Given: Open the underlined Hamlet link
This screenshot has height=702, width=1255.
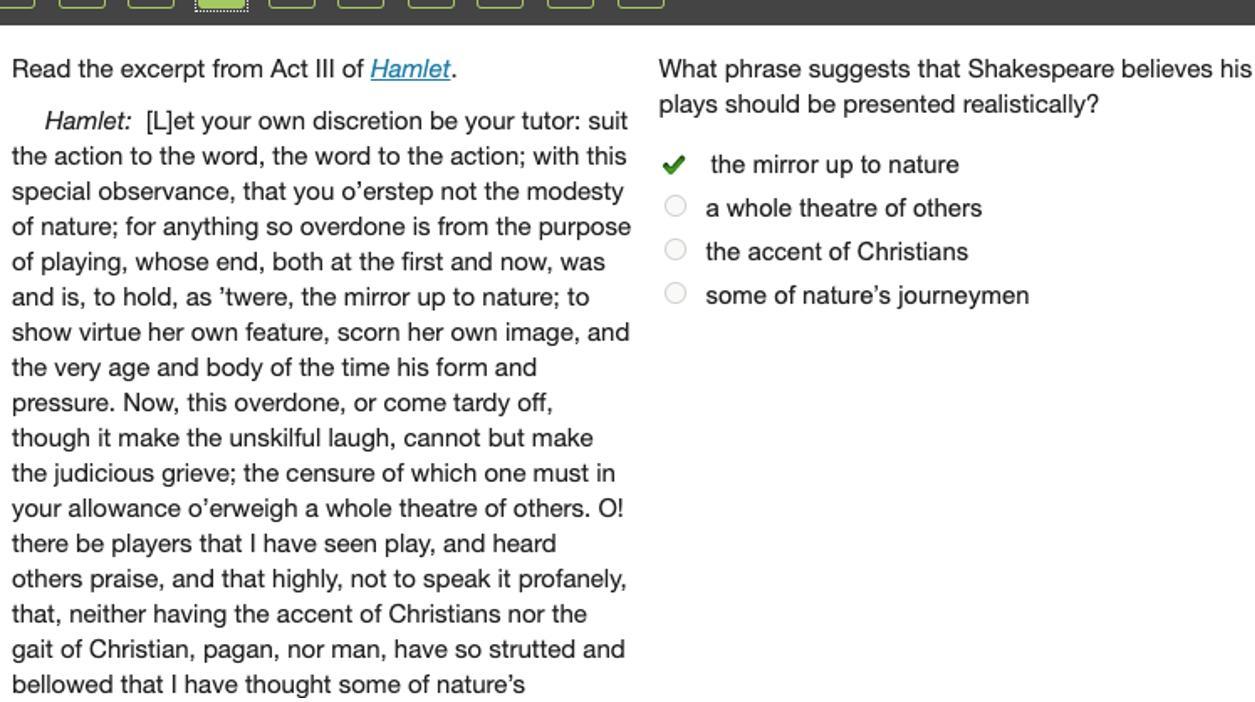Looking at the screenshot, I should coord(410,70).
